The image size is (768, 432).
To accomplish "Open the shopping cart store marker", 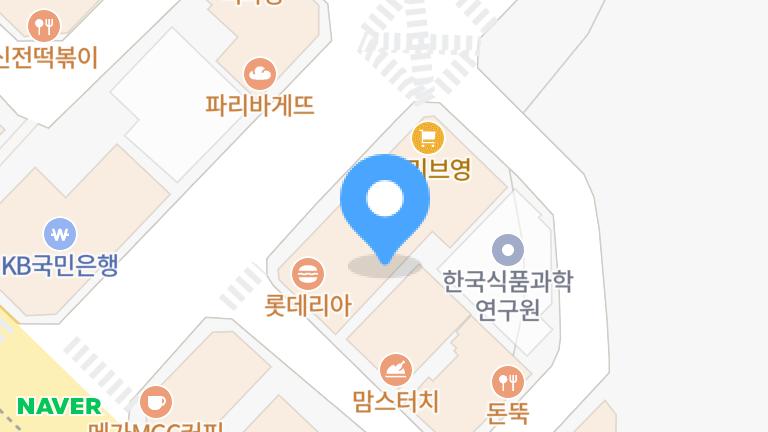I will (x=428, y=137).
